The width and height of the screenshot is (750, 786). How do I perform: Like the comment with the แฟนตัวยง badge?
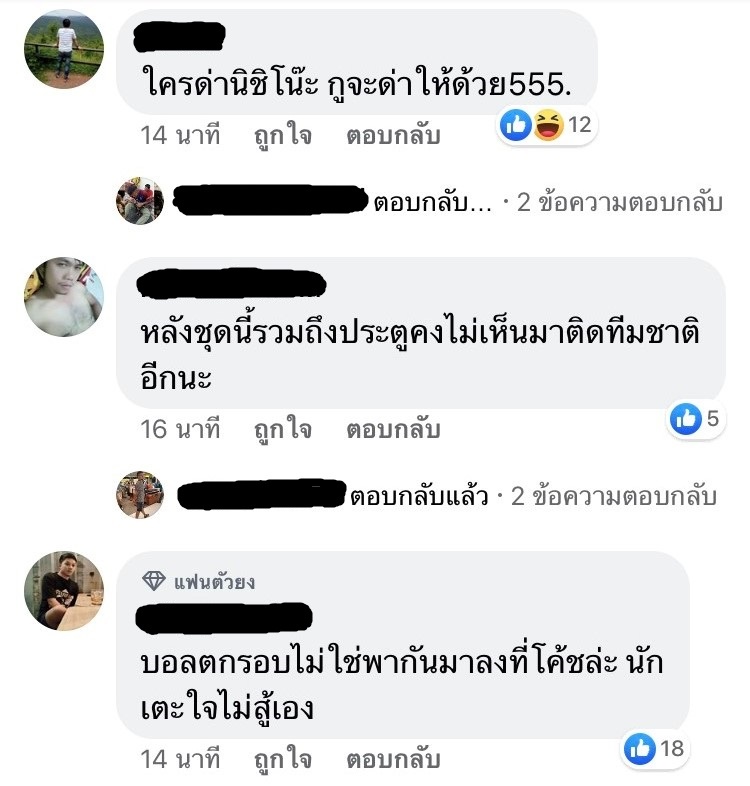click(282, 759)
